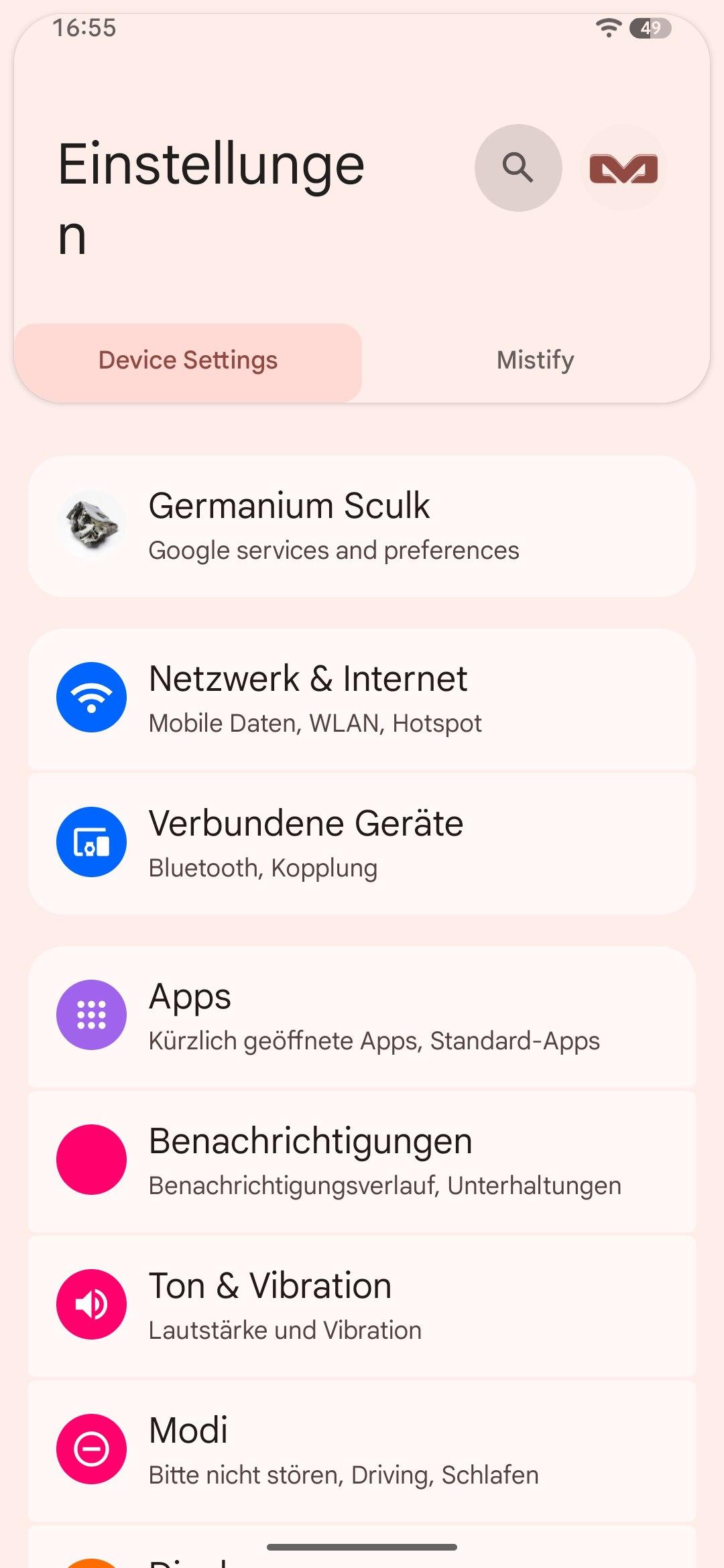Select the Device Settings tab
Image resolution: width=724 pixels, height=1568 pixels.
[x=188, y=361]
